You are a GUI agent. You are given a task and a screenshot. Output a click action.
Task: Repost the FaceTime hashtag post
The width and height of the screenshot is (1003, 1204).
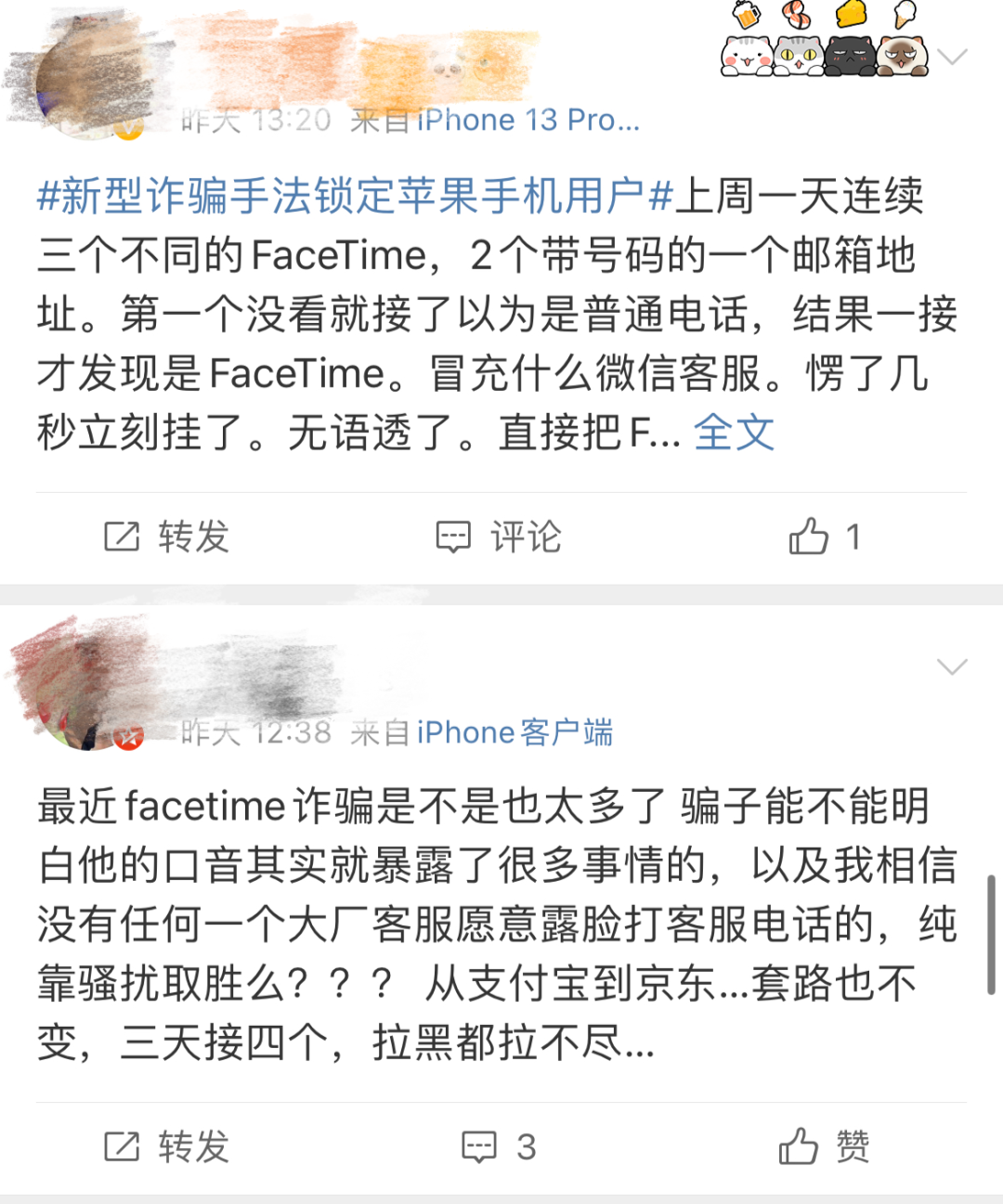point(167,537)
